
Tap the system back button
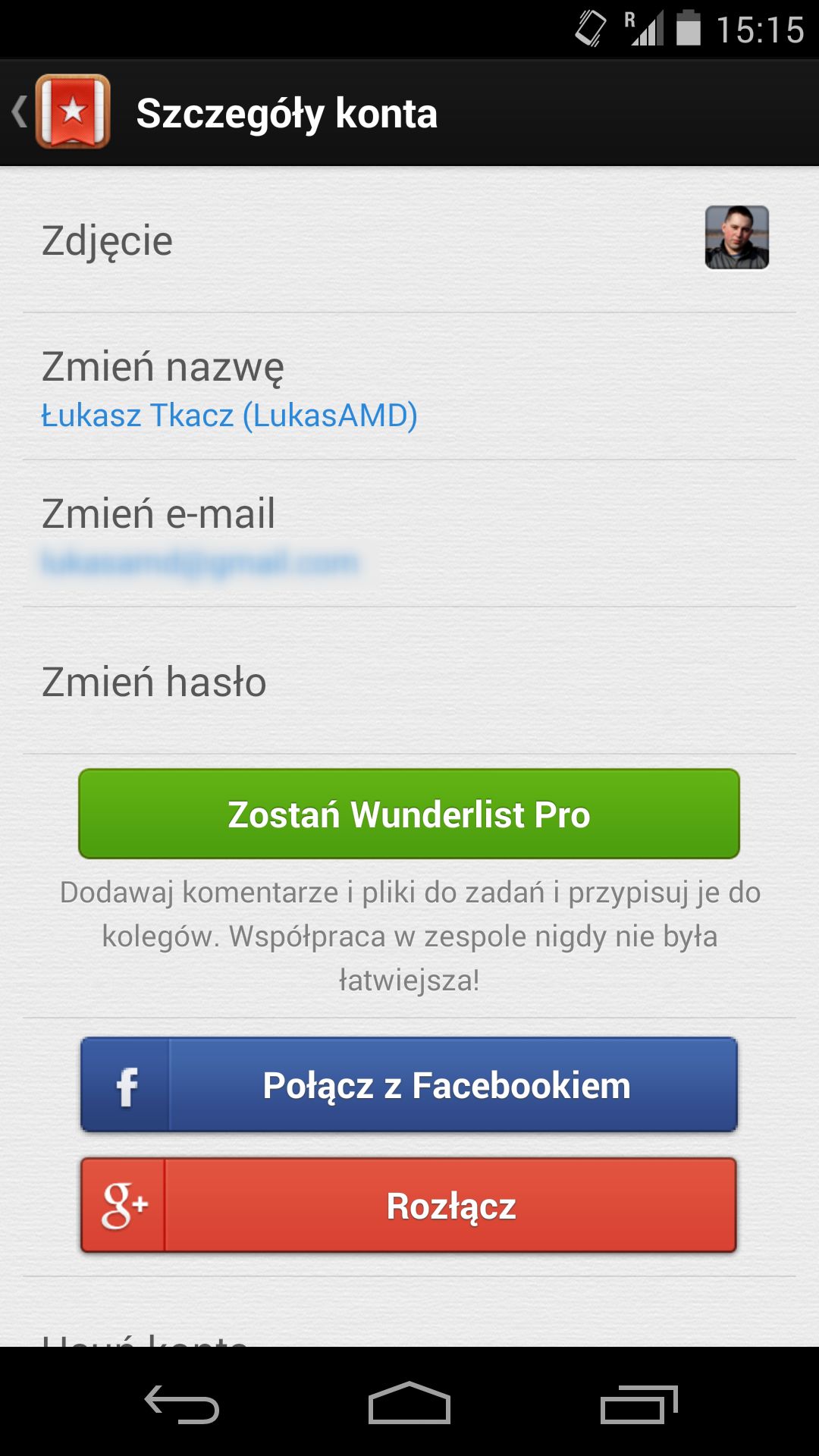click(x=182, y=1404)
